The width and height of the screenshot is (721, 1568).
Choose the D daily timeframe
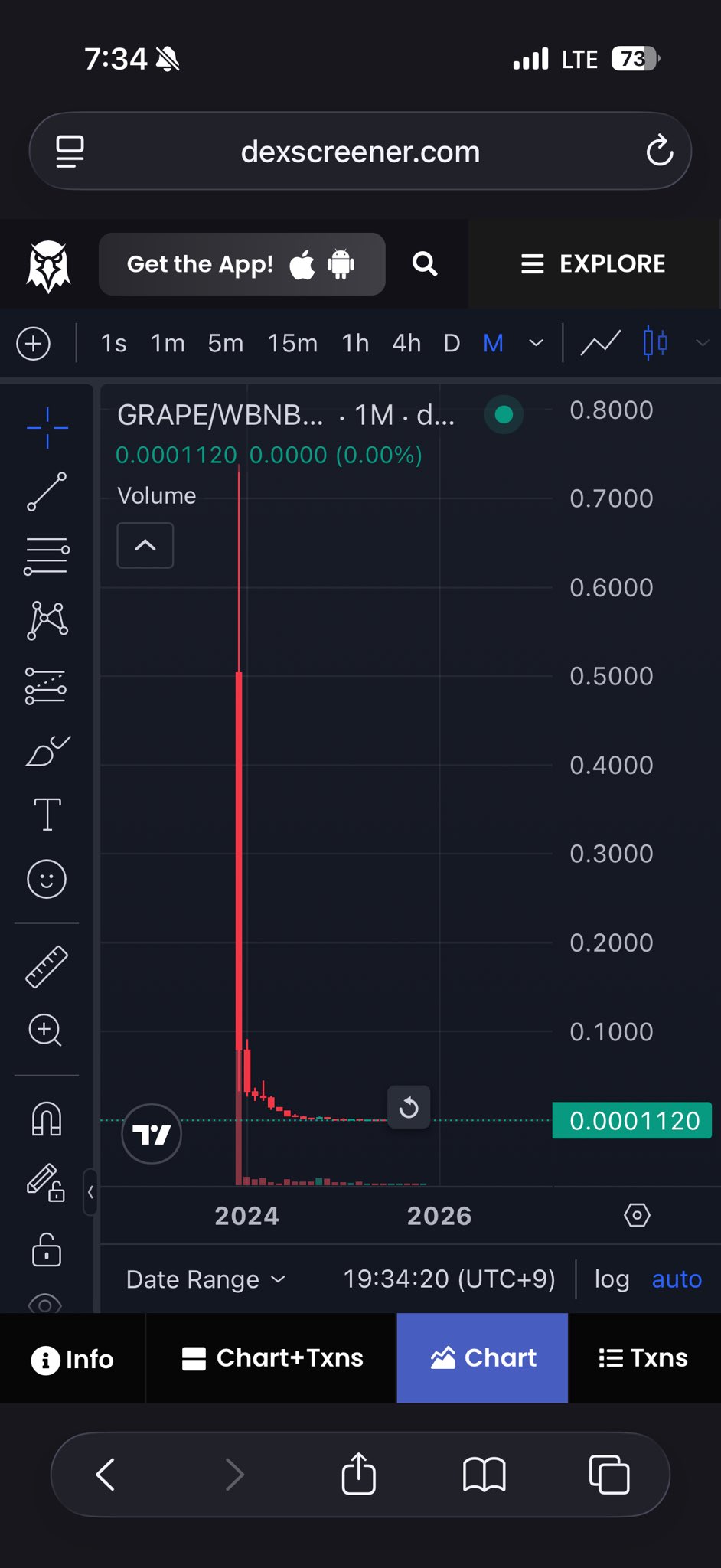tap(452, 343)
